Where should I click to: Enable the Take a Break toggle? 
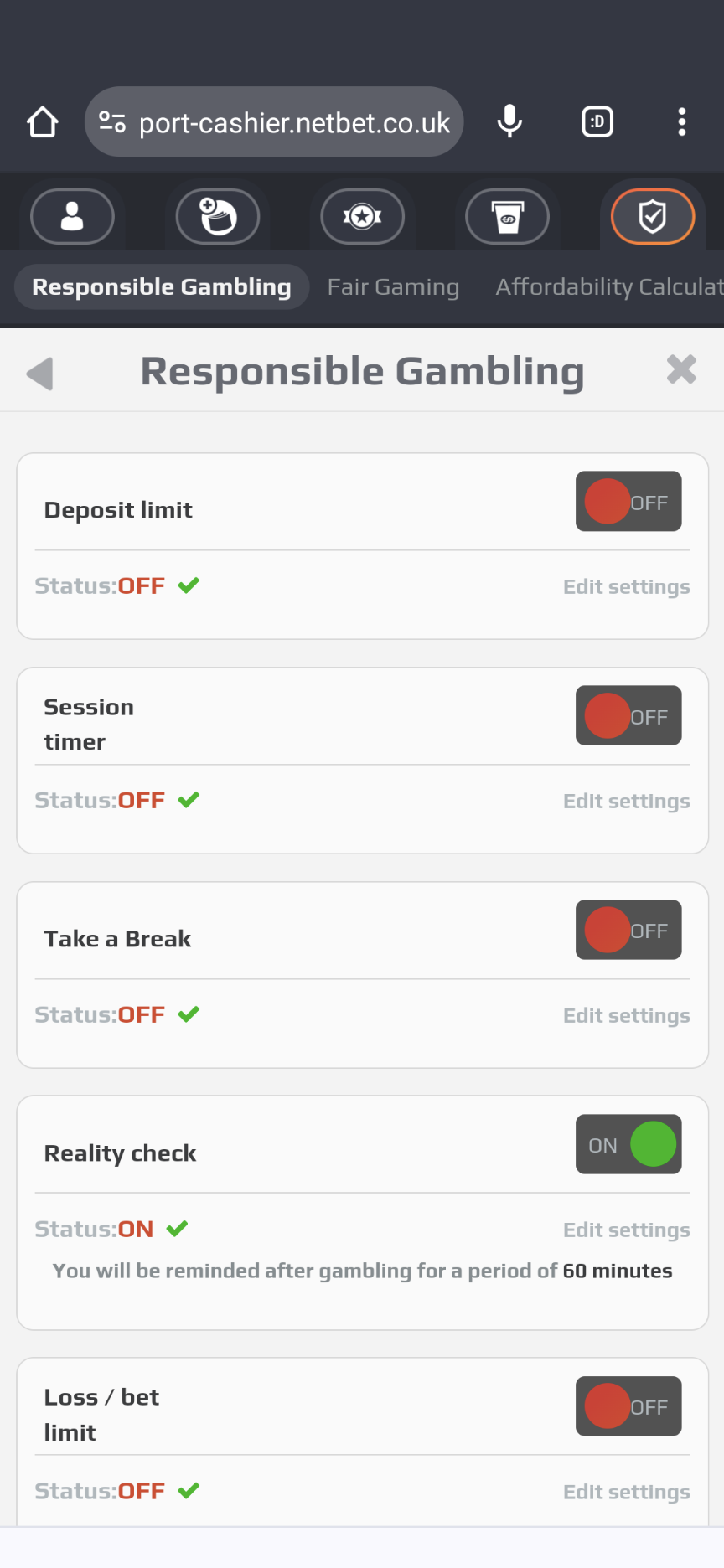coord(628,930)
